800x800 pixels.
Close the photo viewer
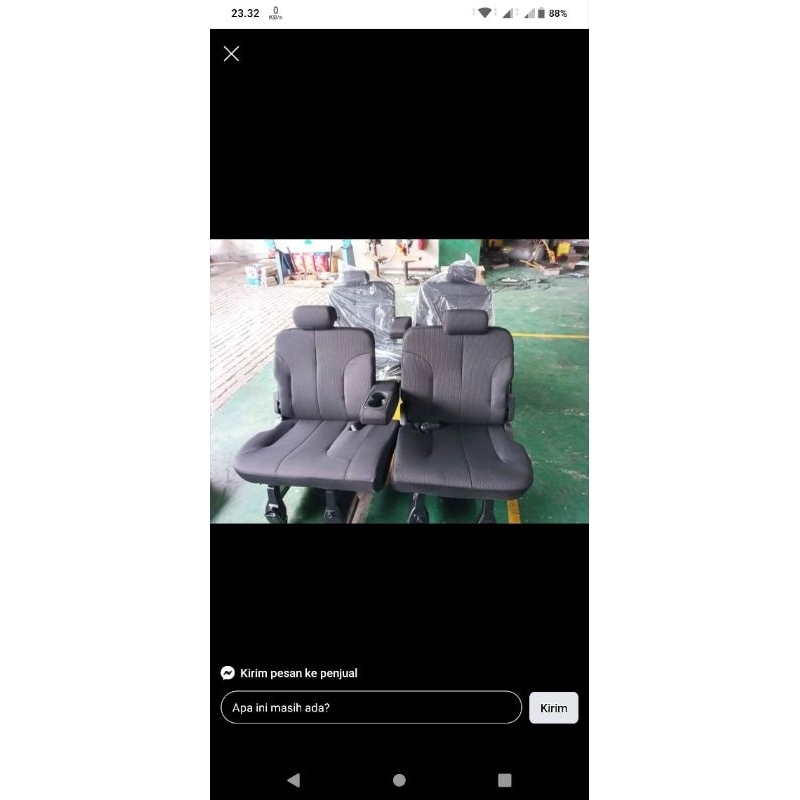tap(231, 54)
